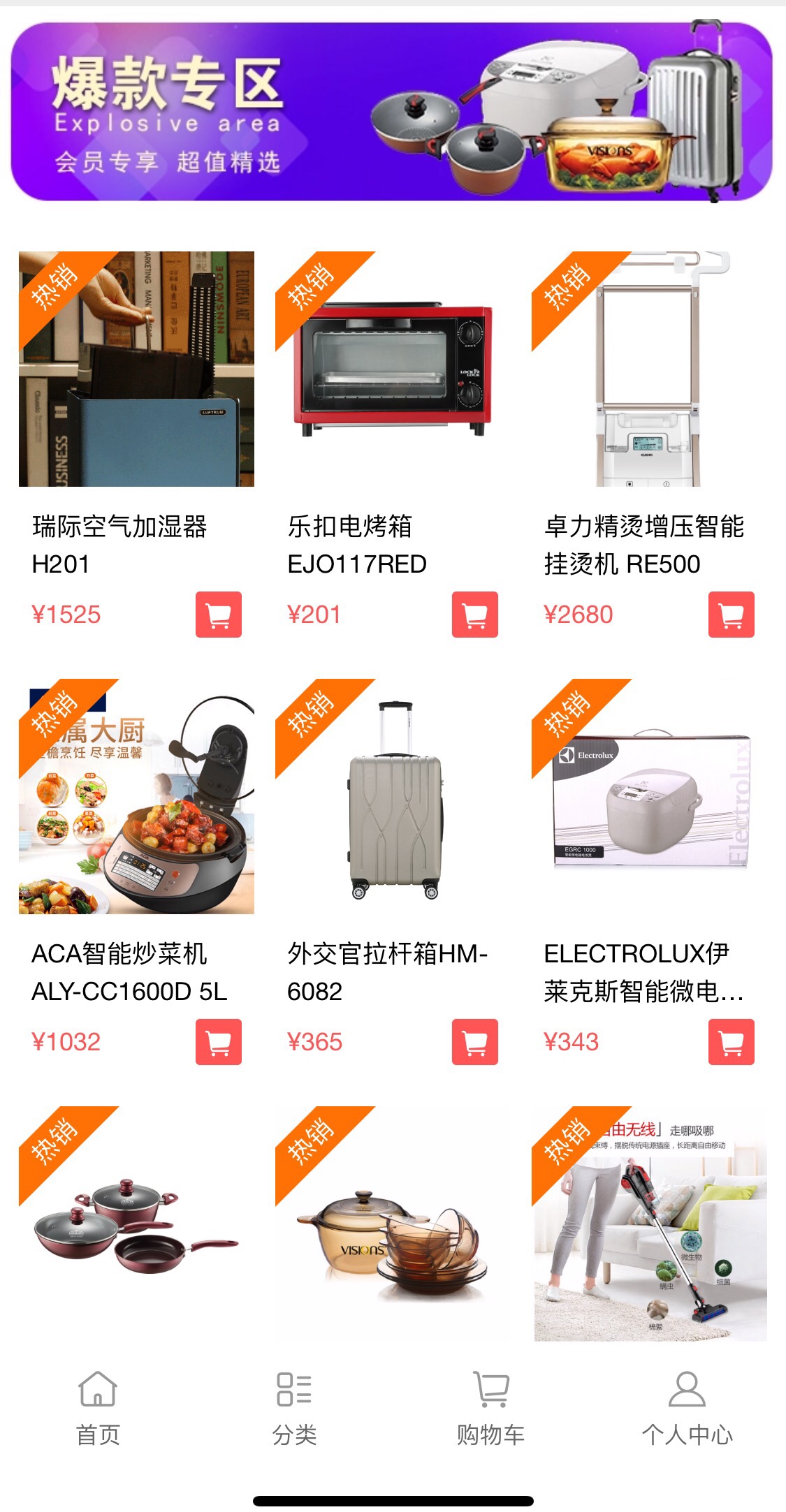Add 乐扣电烤箱 EJO117RED to cart
Image resolution: width=786 pixels, height=1512 pixels.
(x=475, y=615)
